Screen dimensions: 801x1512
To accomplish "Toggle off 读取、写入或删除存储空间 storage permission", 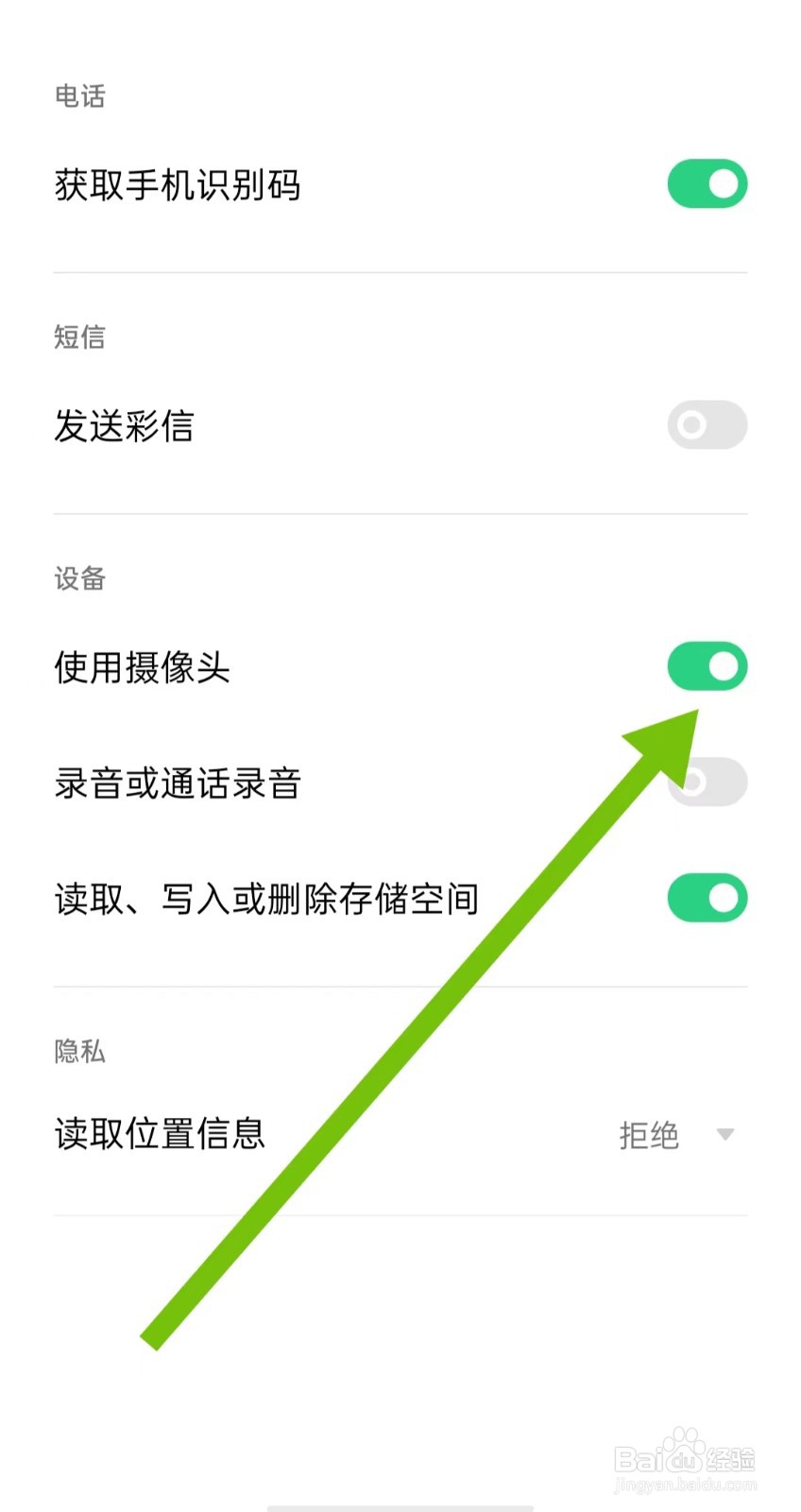I will (707, 898).
